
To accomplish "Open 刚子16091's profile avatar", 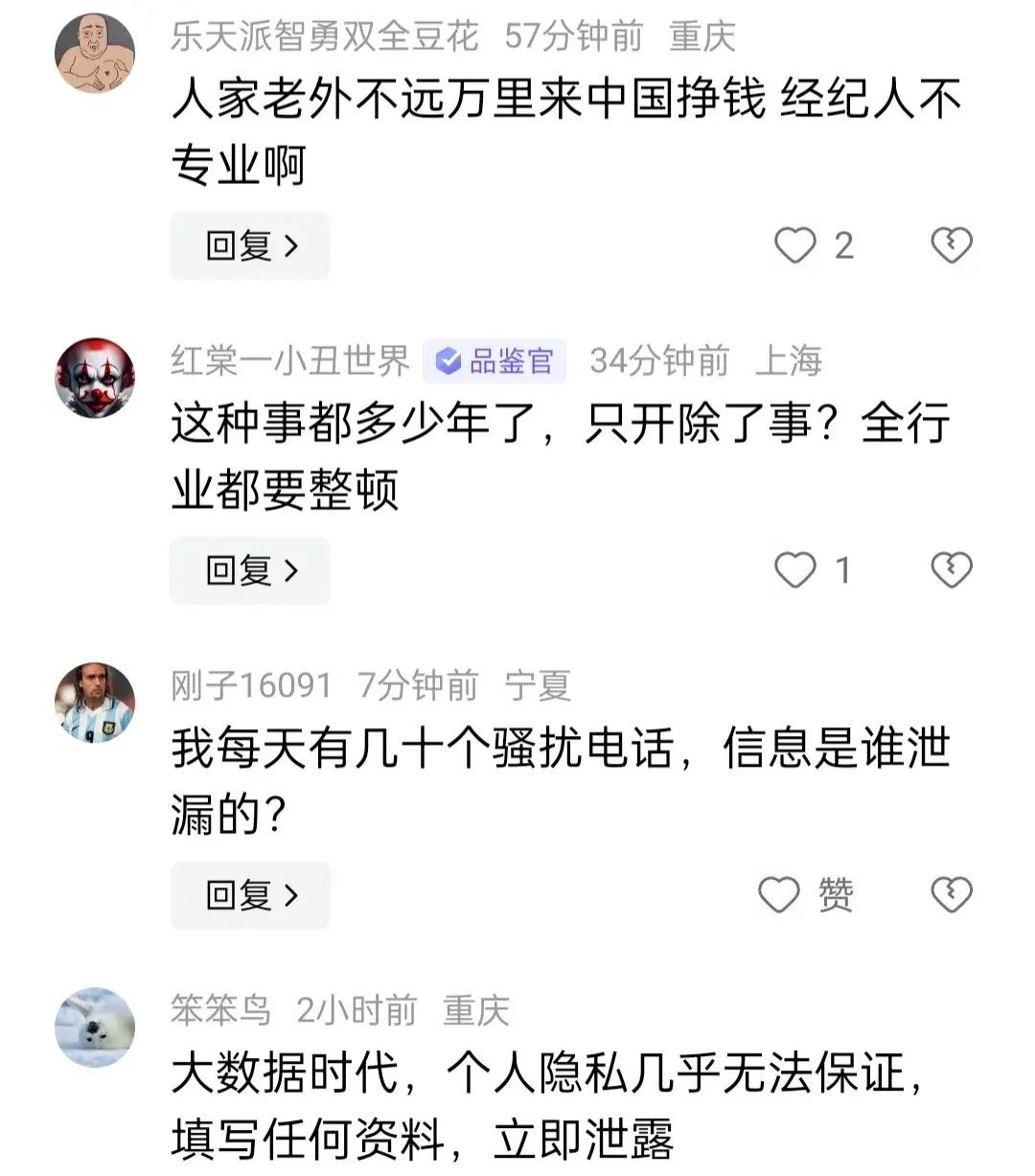I will tap(95, 703).
